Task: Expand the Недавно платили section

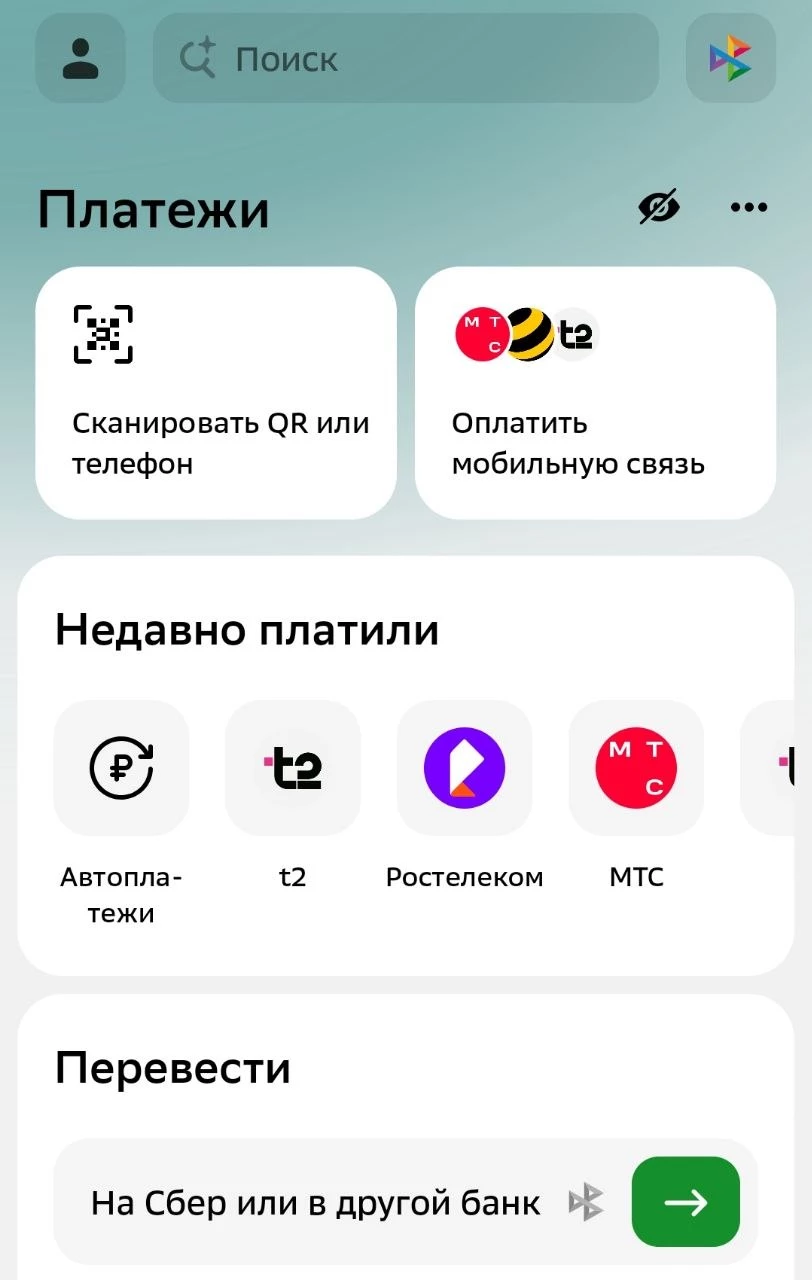Action: [x=247, y=630]
